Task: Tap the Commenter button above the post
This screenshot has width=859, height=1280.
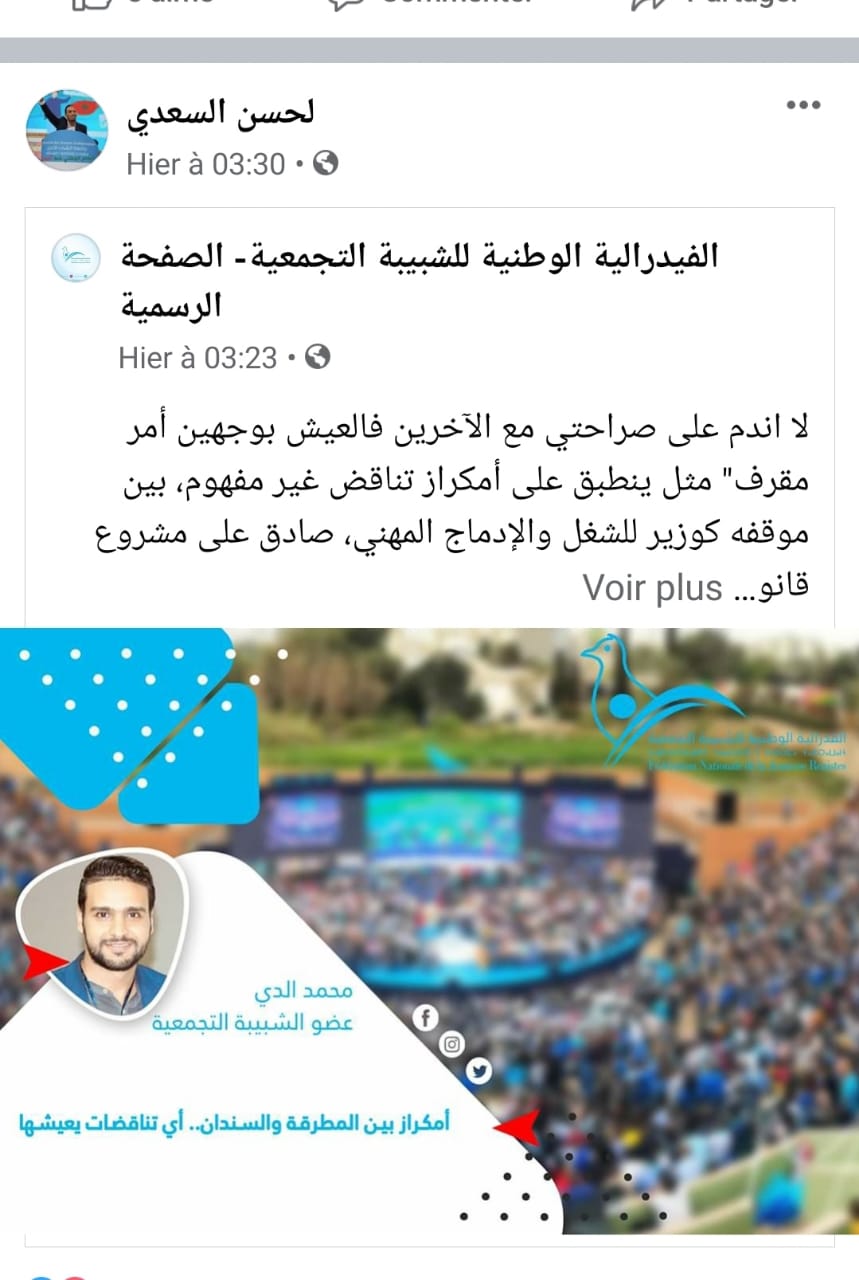Action: point(432,4)
